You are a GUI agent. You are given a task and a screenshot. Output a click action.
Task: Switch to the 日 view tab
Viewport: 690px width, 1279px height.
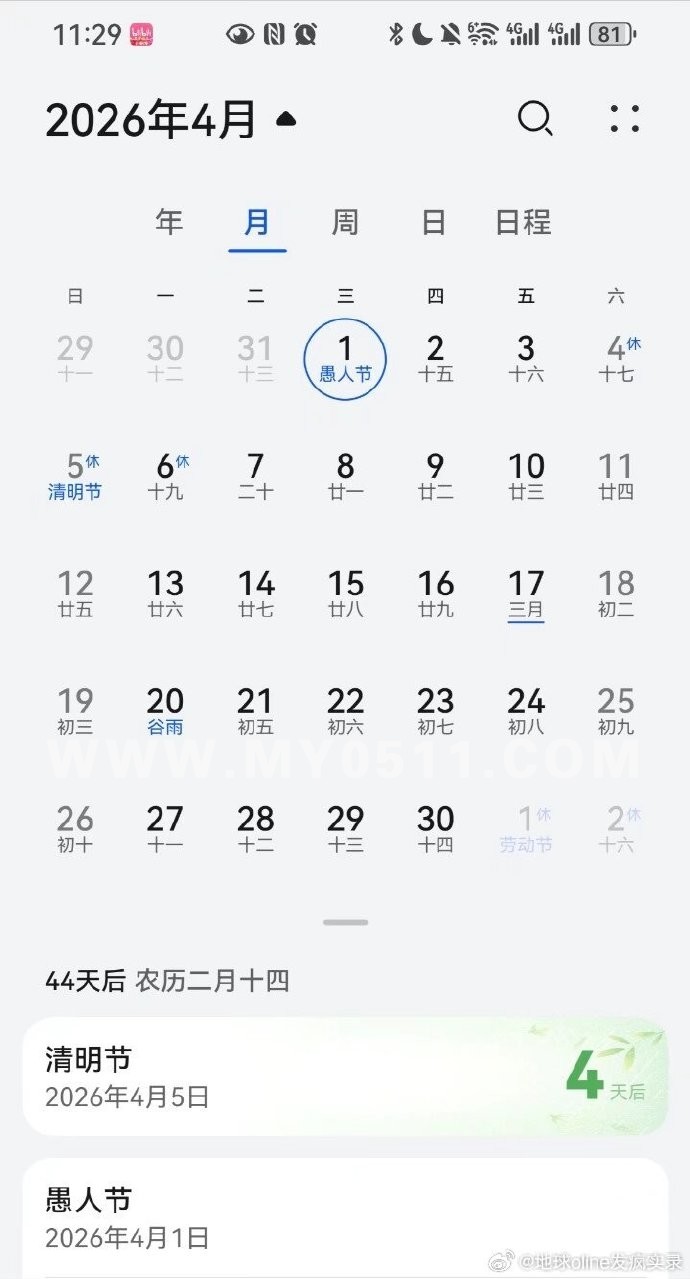(x=434, y=221)
